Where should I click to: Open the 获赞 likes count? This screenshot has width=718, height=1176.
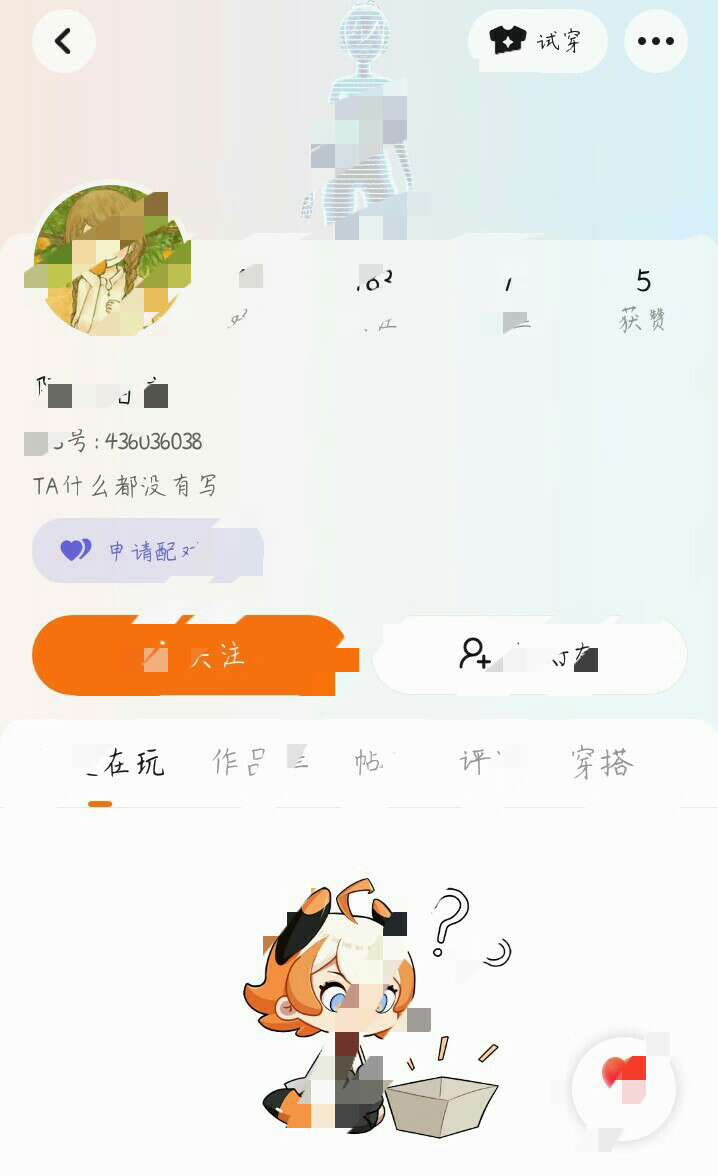click(x=643, y=298)
